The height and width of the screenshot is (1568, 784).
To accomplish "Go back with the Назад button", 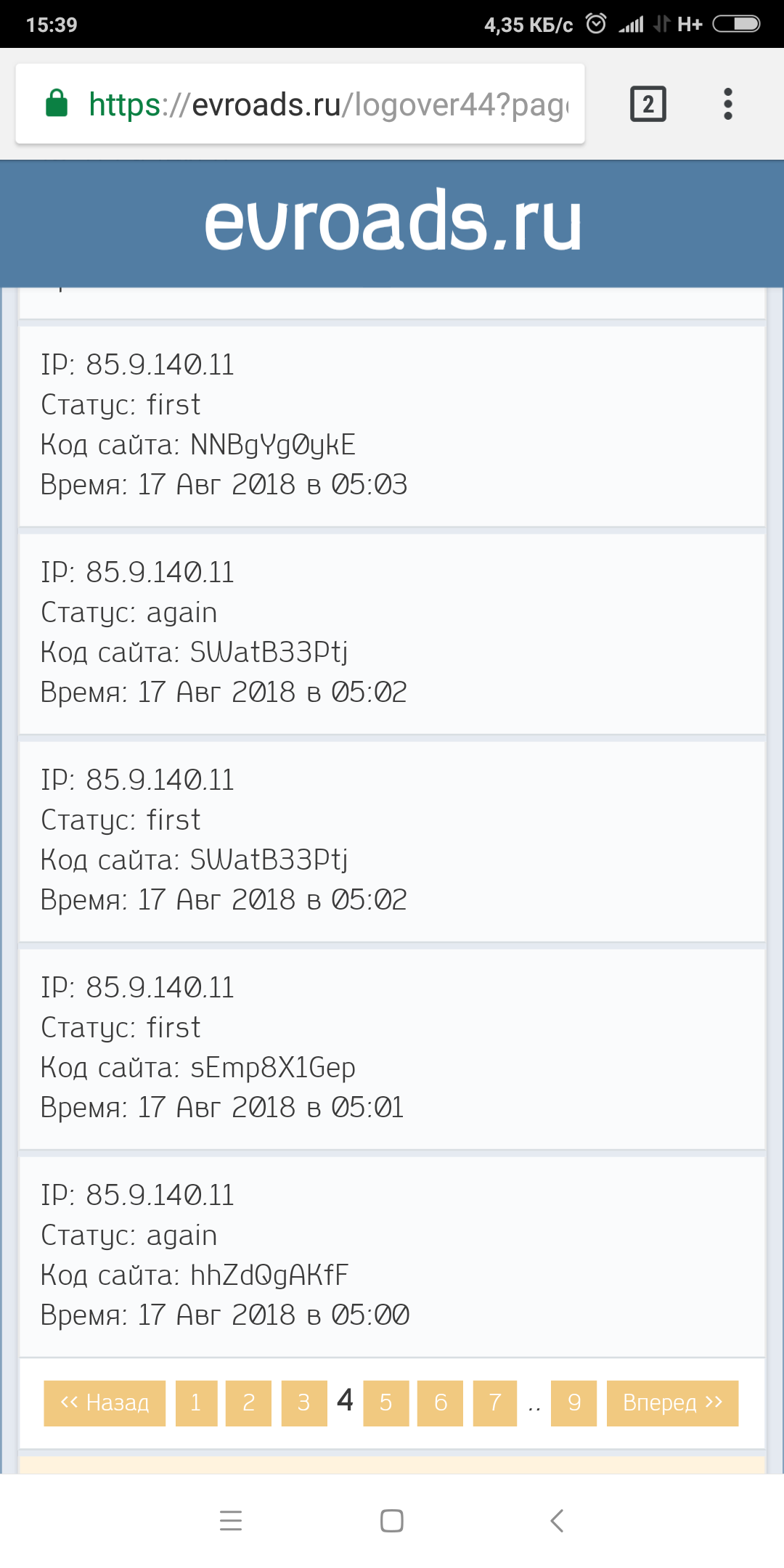I will (x=105, y=1402).
